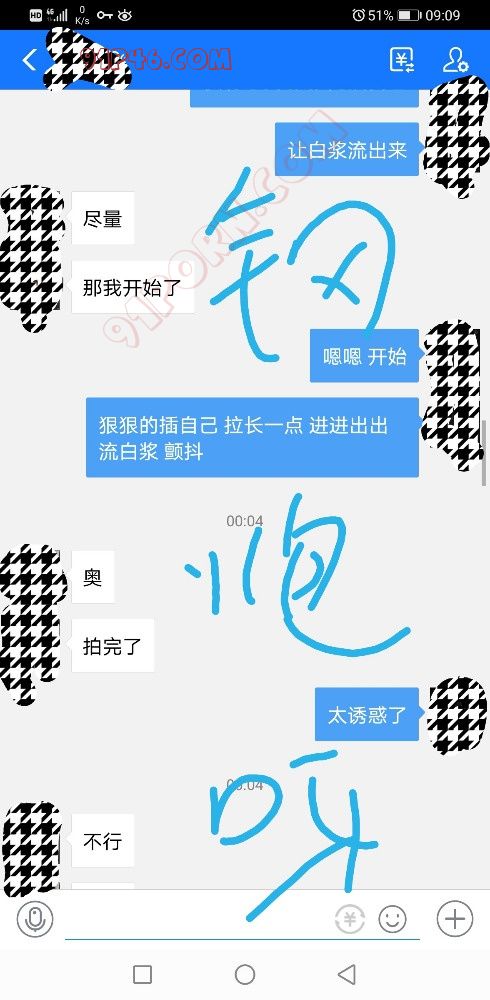Tap the microphone voice input button
Image resolution: width=490 pixels, height=1000 pixels.
click(x=35, y=919)
